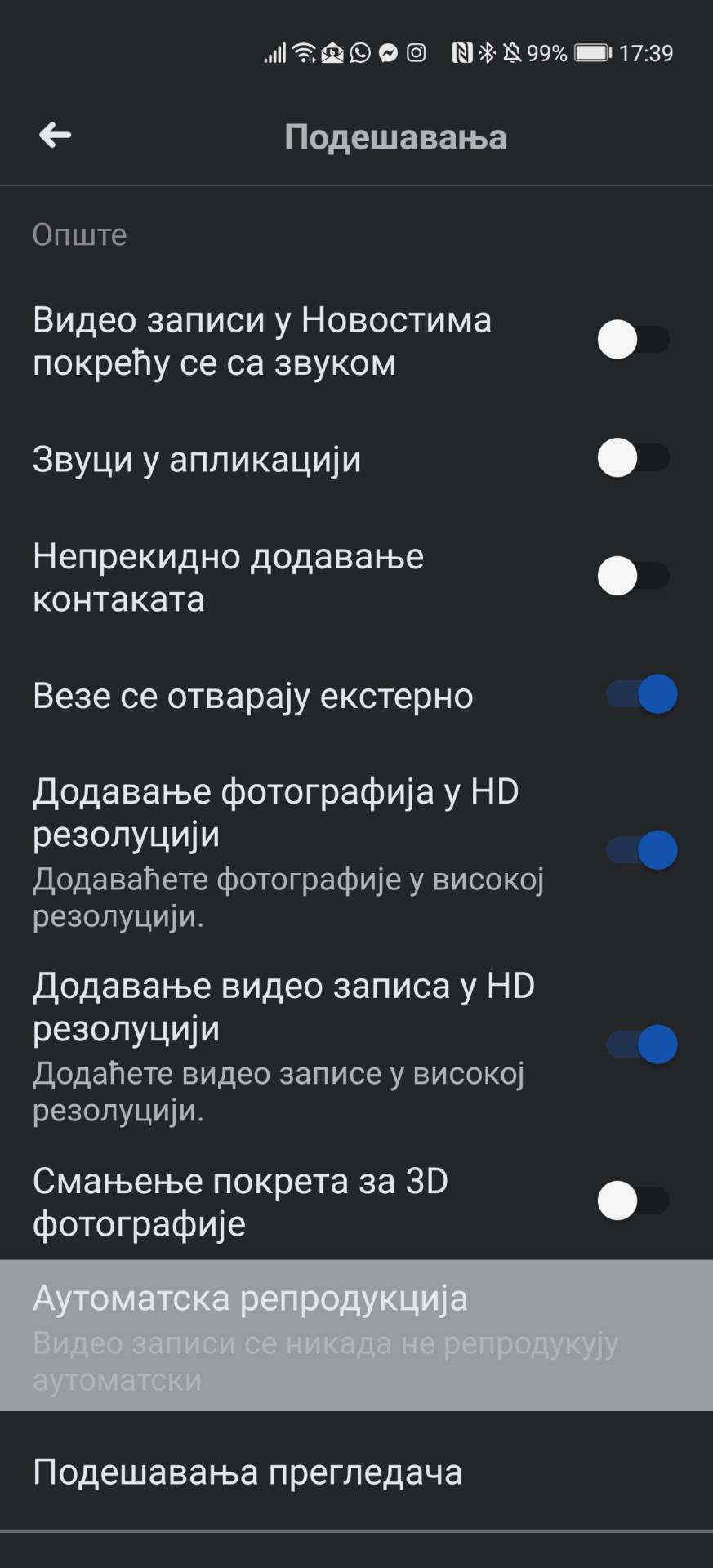Tap the back arrow

54,136
